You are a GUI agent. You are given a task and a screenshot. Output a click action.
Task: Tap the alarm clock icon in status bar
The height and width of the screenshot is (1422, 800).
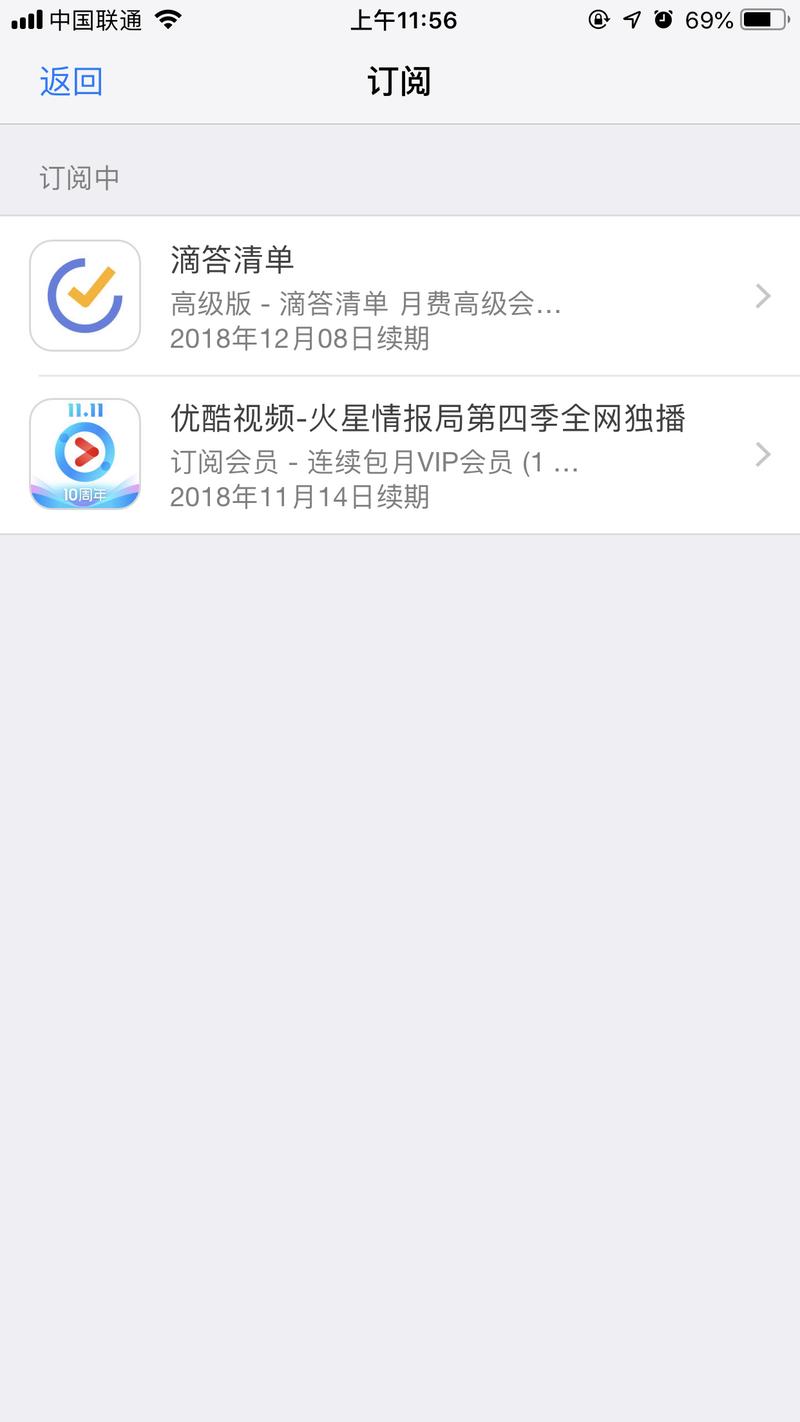point(663,19)
